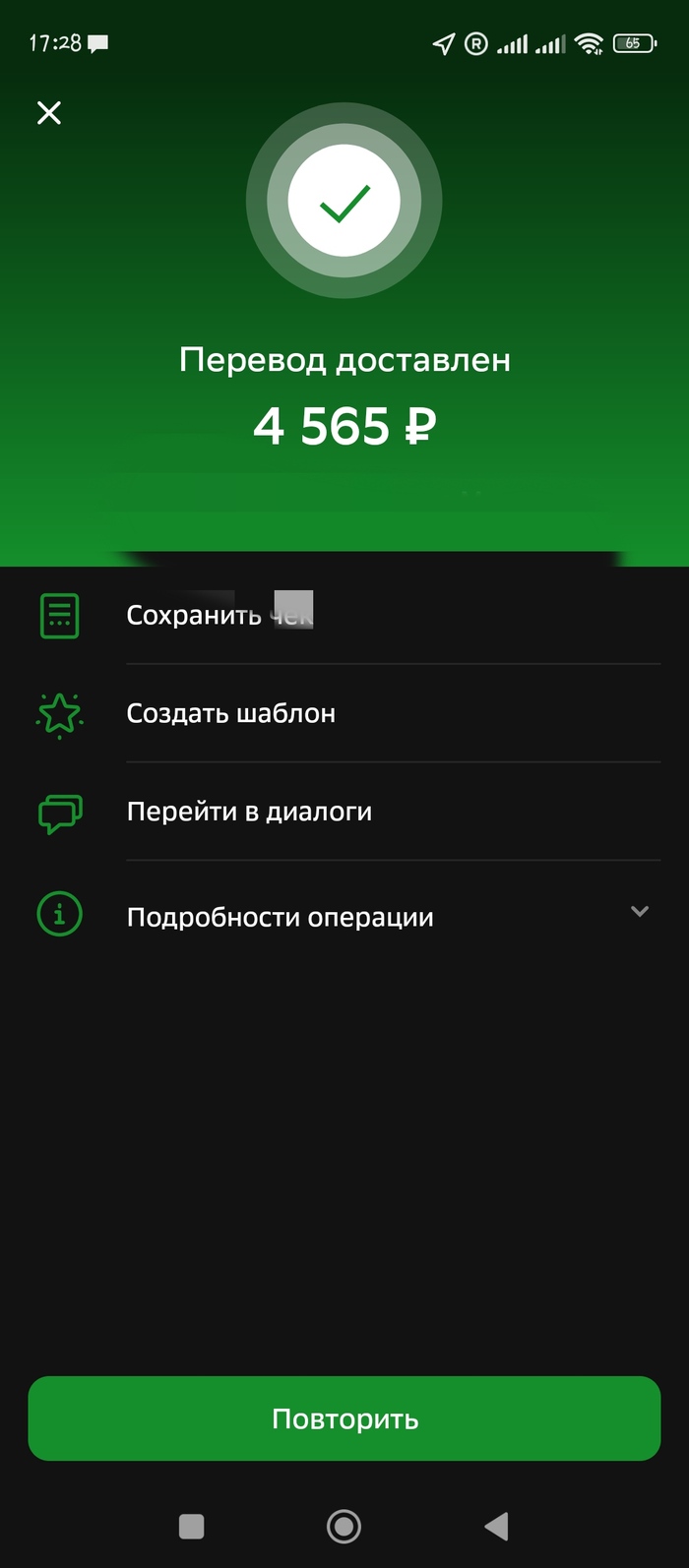Go to Перейти в диалоги

coord(249,812)
